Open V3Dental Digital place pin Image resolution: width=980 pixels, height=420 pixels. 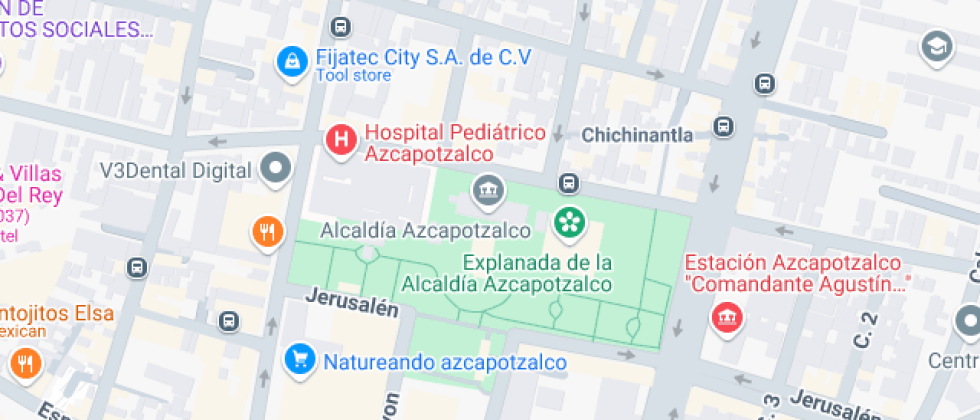276,169
